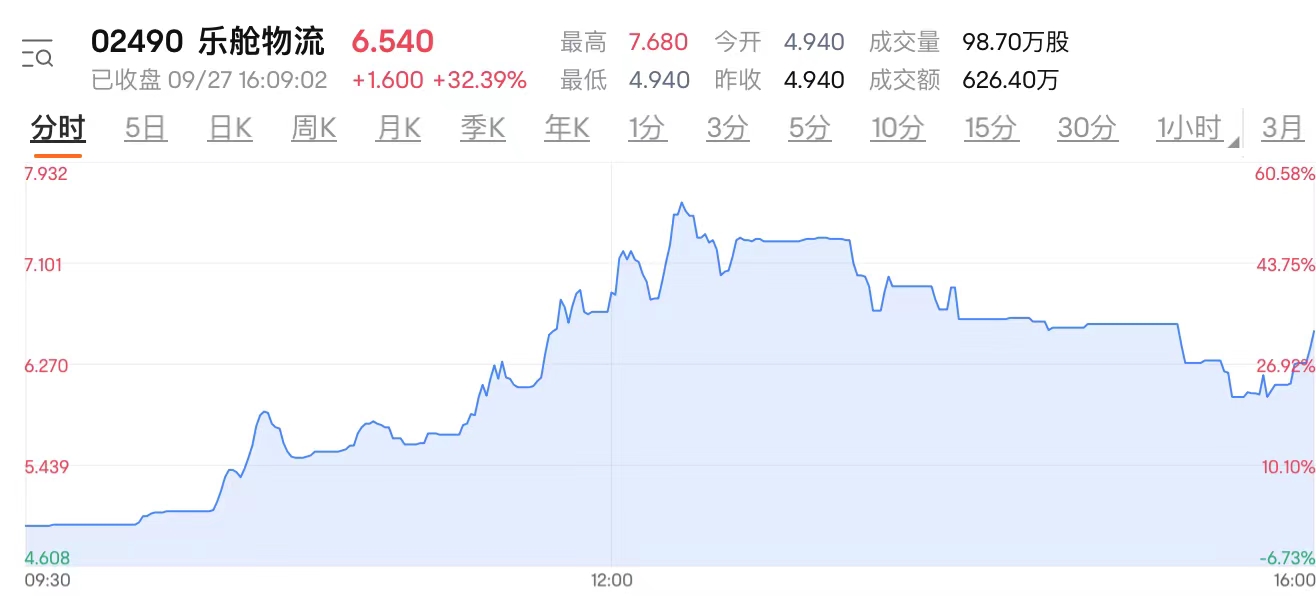This screenshot has width=1316, height=596.
Task: Select the 1分 interval tab
Action: tap(647, 128)
